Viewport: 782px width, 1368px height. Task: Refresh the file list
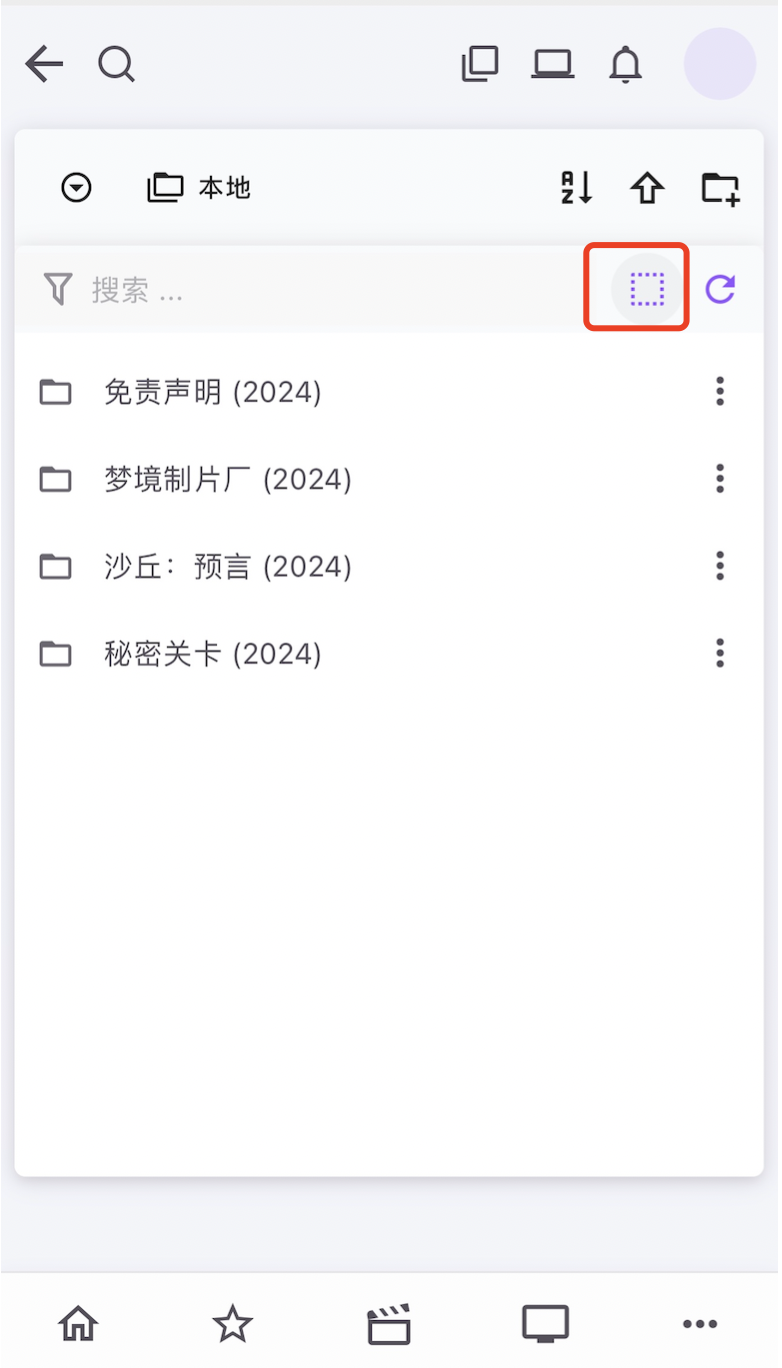point(720,290)
